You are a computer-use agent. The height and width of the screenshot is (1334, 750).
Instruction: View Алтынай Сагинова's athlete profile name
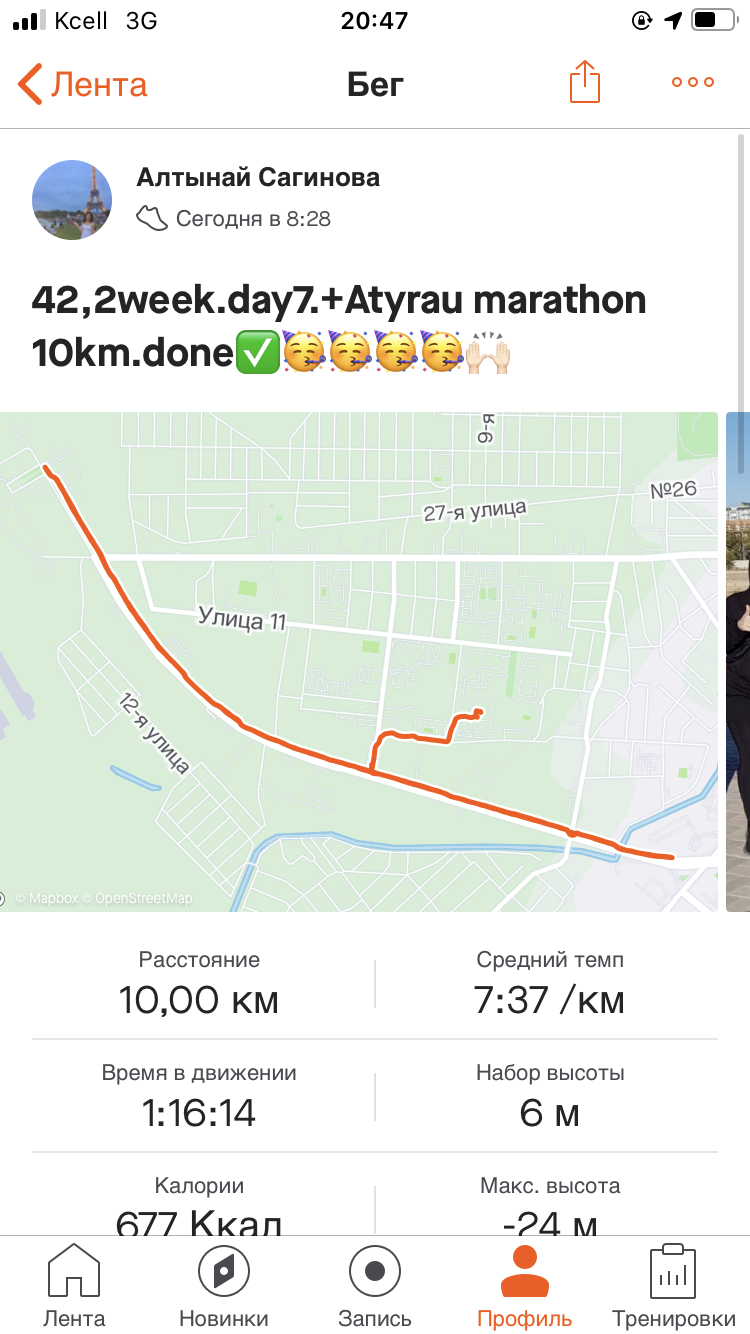pyautogui.click(x=258, y=178)
